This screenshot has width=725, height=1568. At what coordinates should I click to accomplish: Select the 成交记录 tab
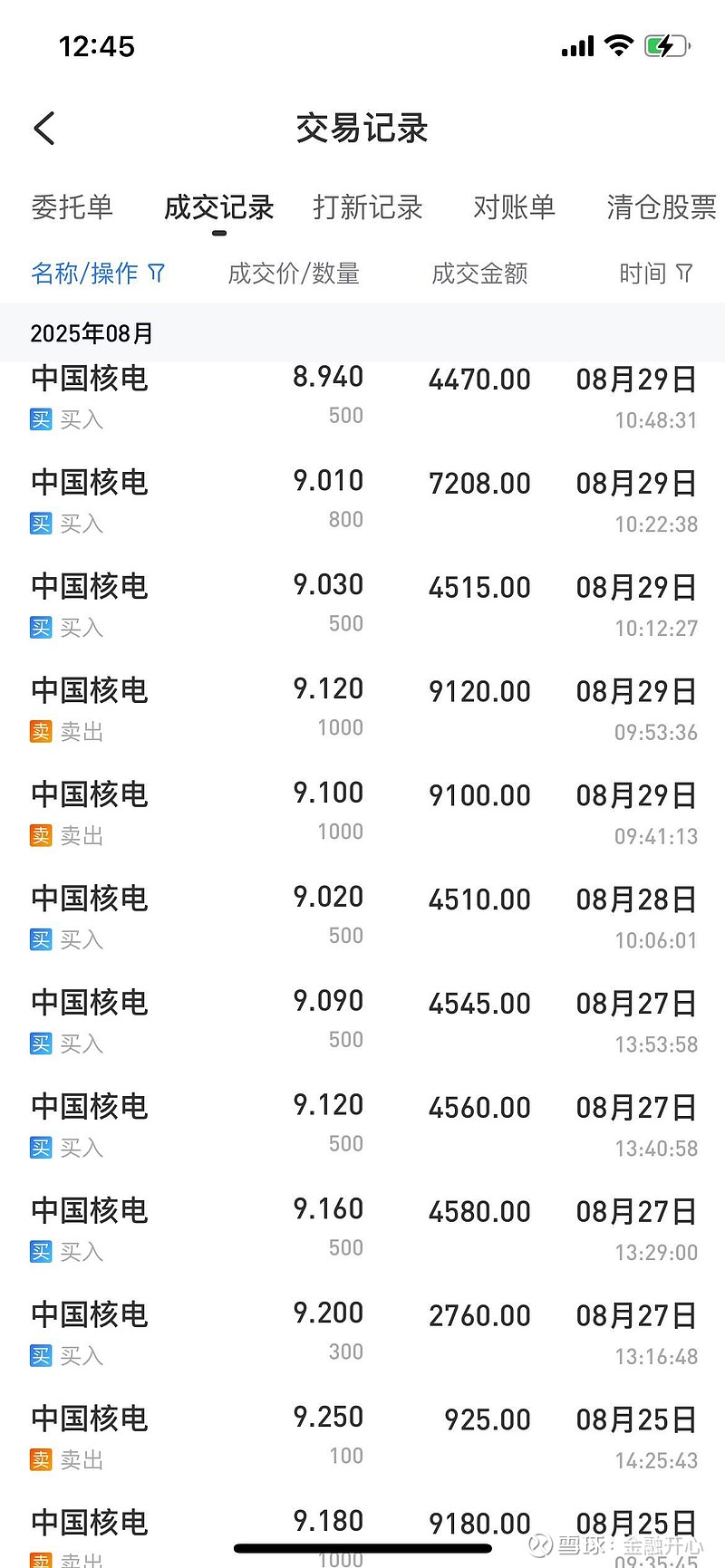click(x=218, y=207)
